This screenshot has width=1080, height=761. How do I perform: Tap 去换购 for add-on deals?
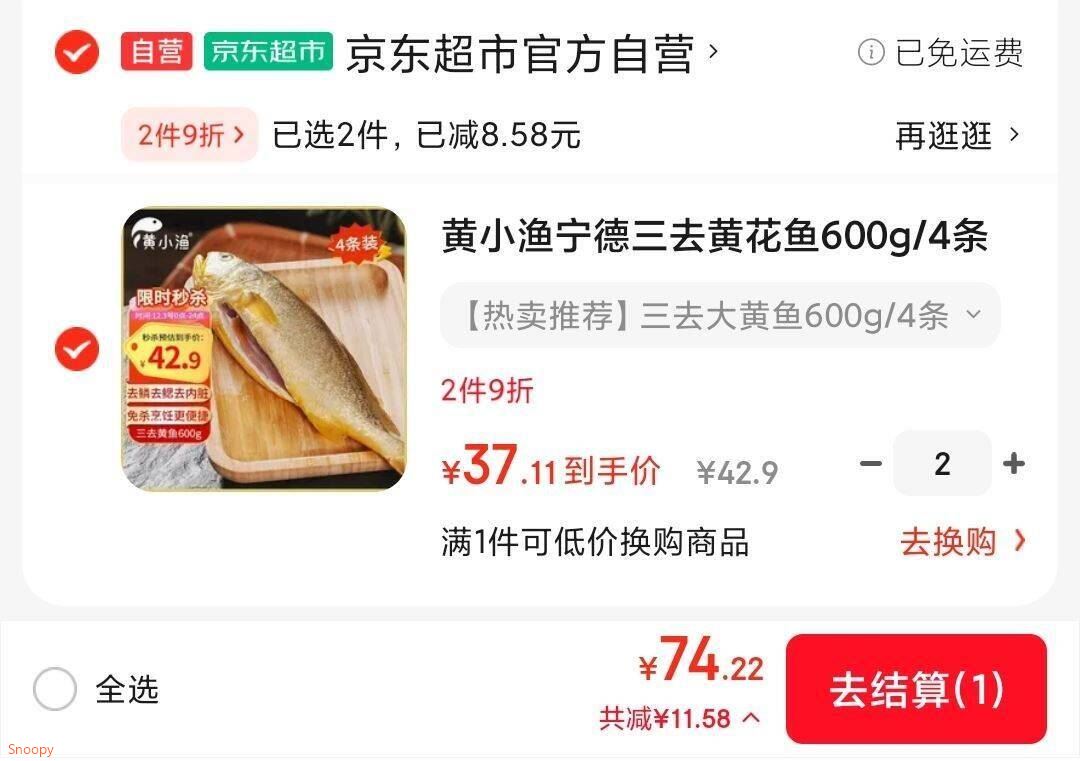click(x=962, y=542)
